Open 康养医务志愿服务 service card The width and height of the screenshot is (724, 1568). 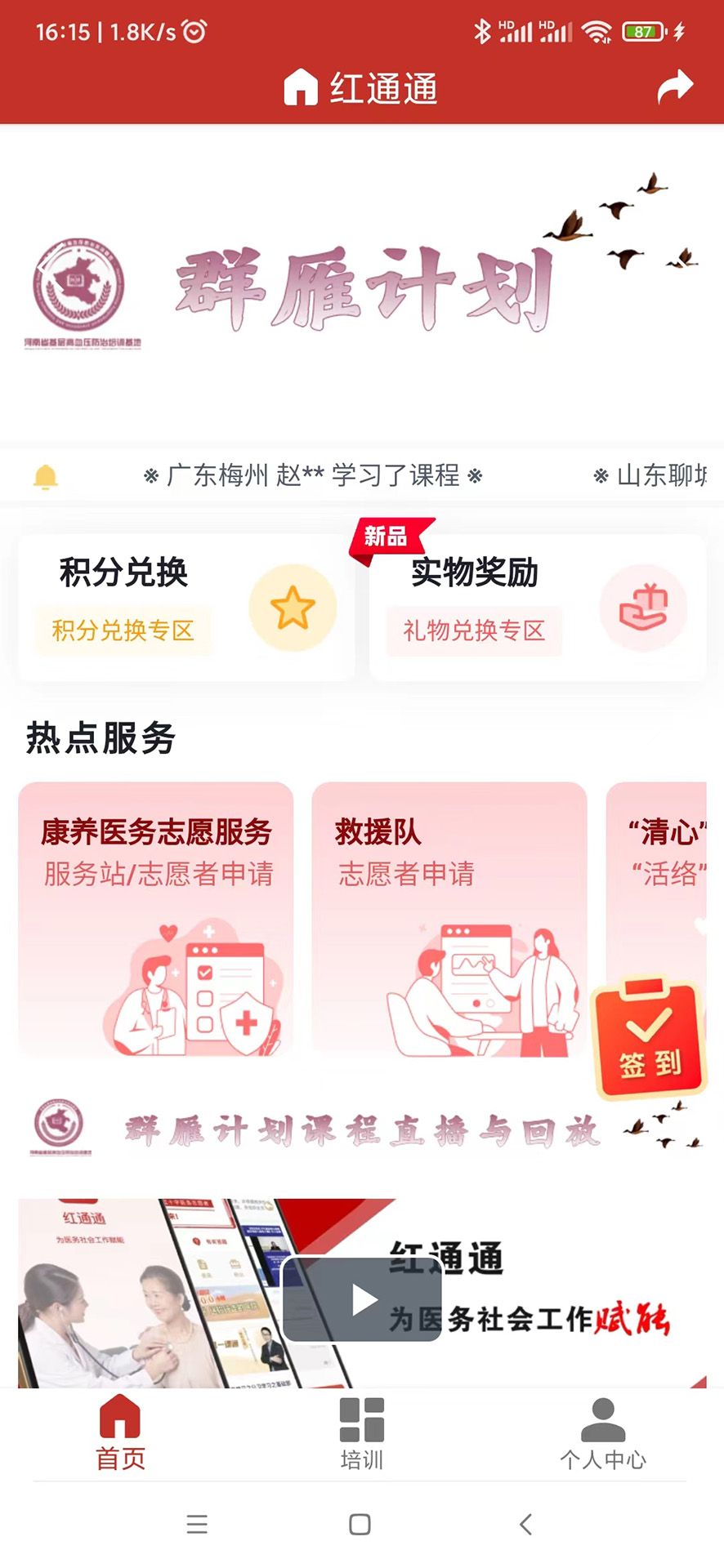156,919
